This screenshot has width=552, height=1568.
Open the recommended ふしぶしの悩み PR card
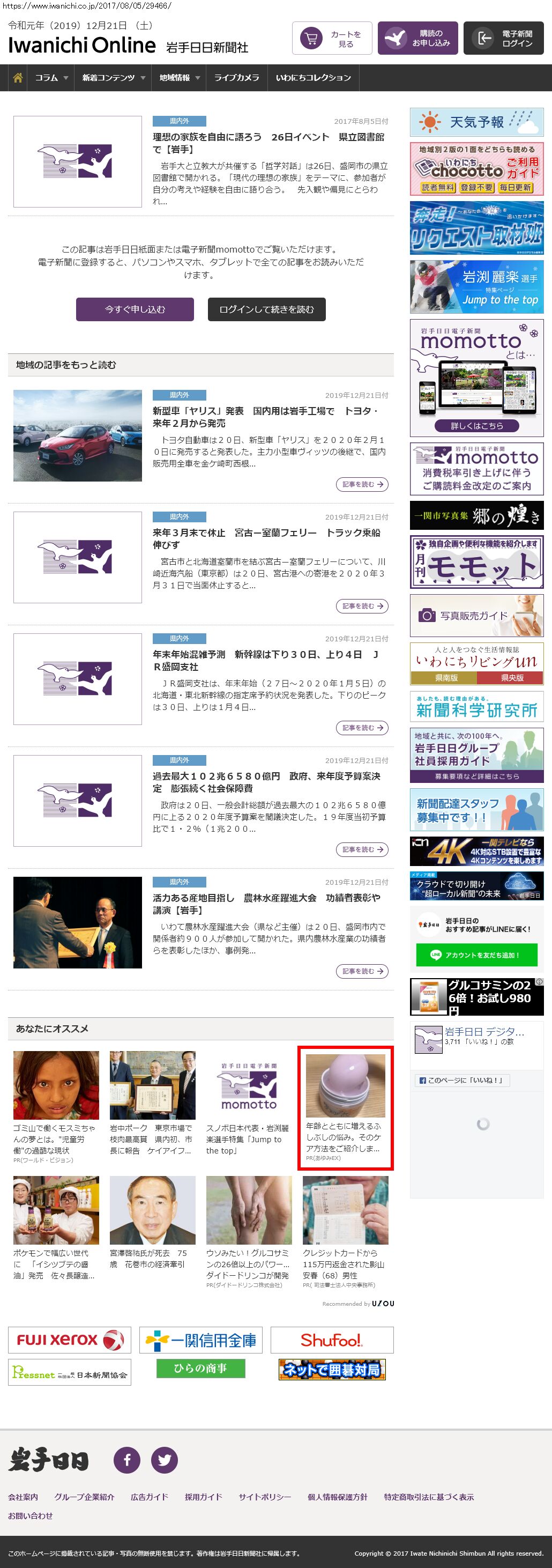(x=345, y=1108)
